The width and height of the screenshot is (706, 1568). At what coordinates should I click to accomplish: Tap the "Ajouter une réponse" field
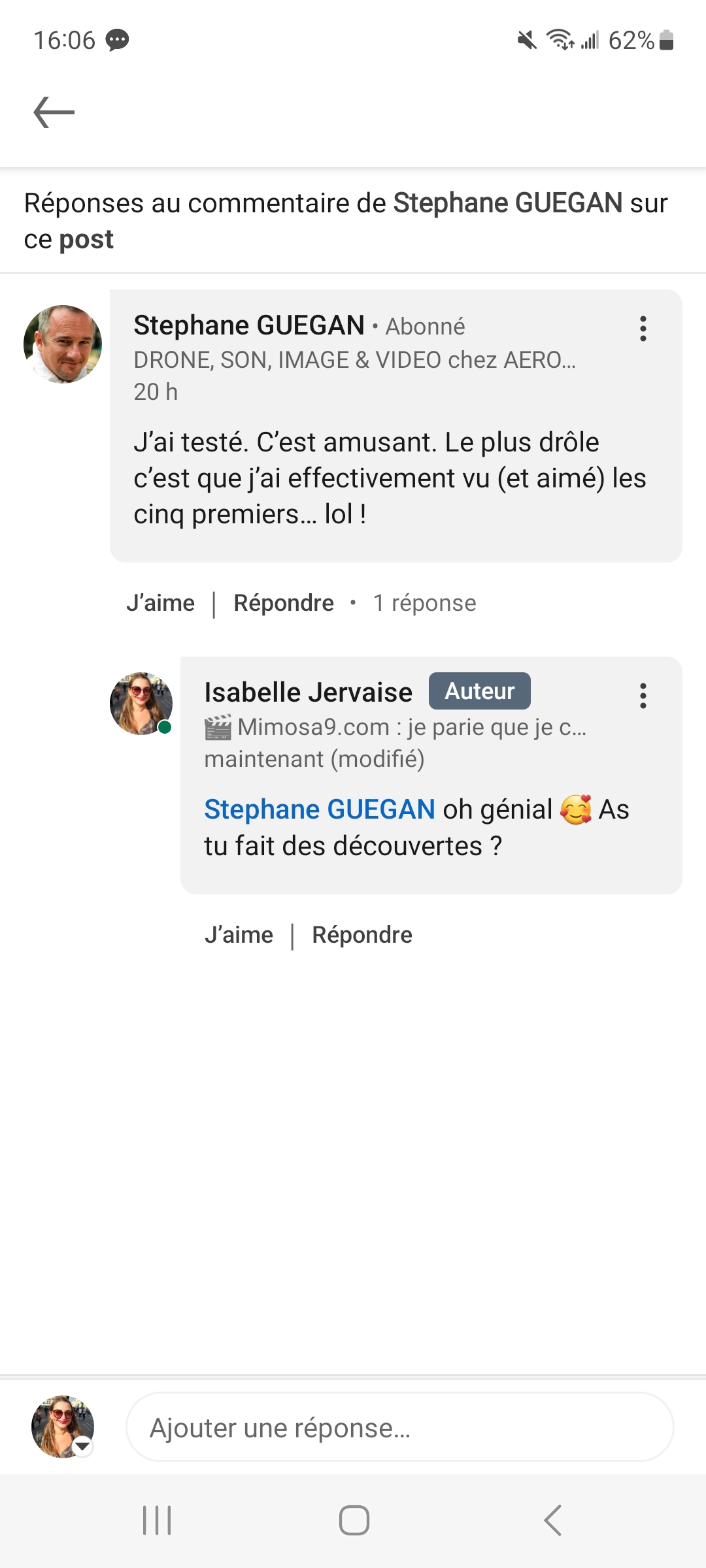point(399,1428)
